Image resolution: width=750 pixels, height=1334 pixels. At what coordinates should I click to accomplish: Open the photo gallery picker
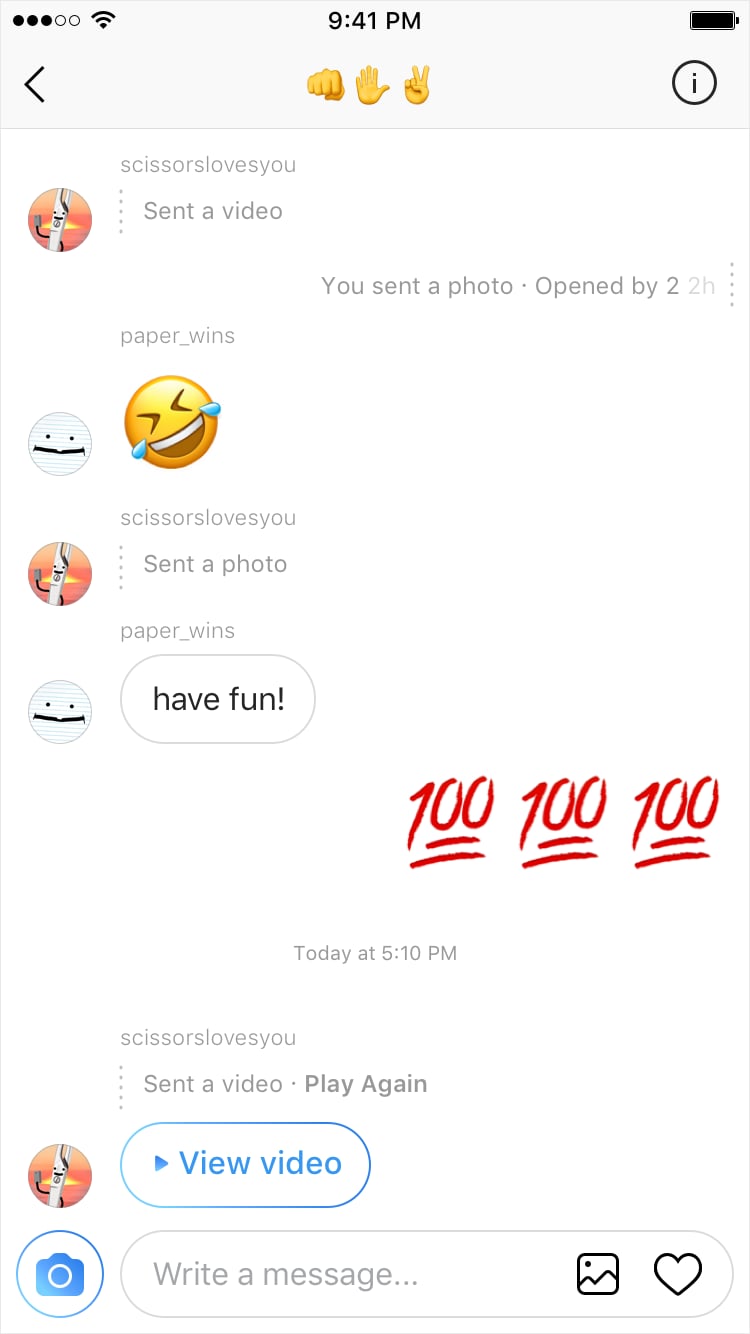tap(598, 1274)
